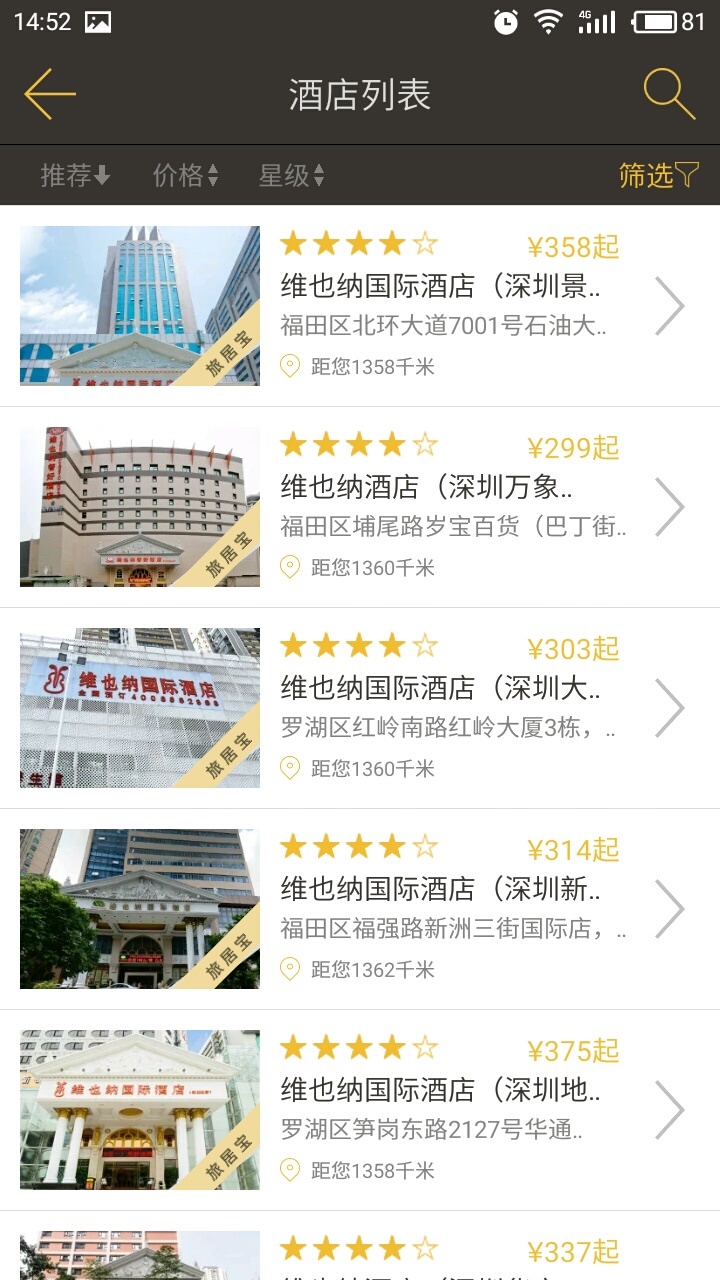Open the 筛选 filter options
This screenshot has width=720, height=1280.
(658, 176)
